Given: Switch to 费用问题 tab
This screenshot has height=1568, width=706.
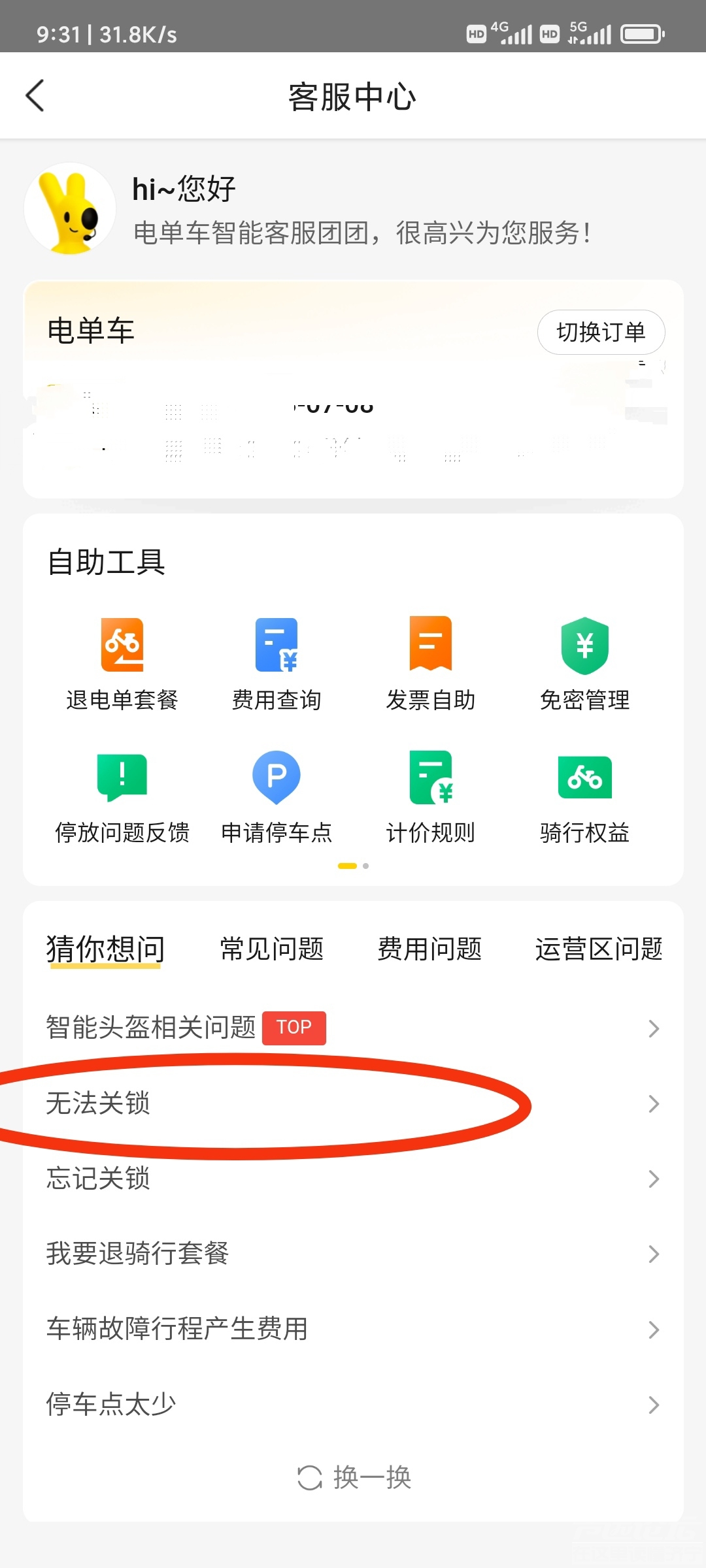Looking at the screenshot, I should click(x=429, y=949).
